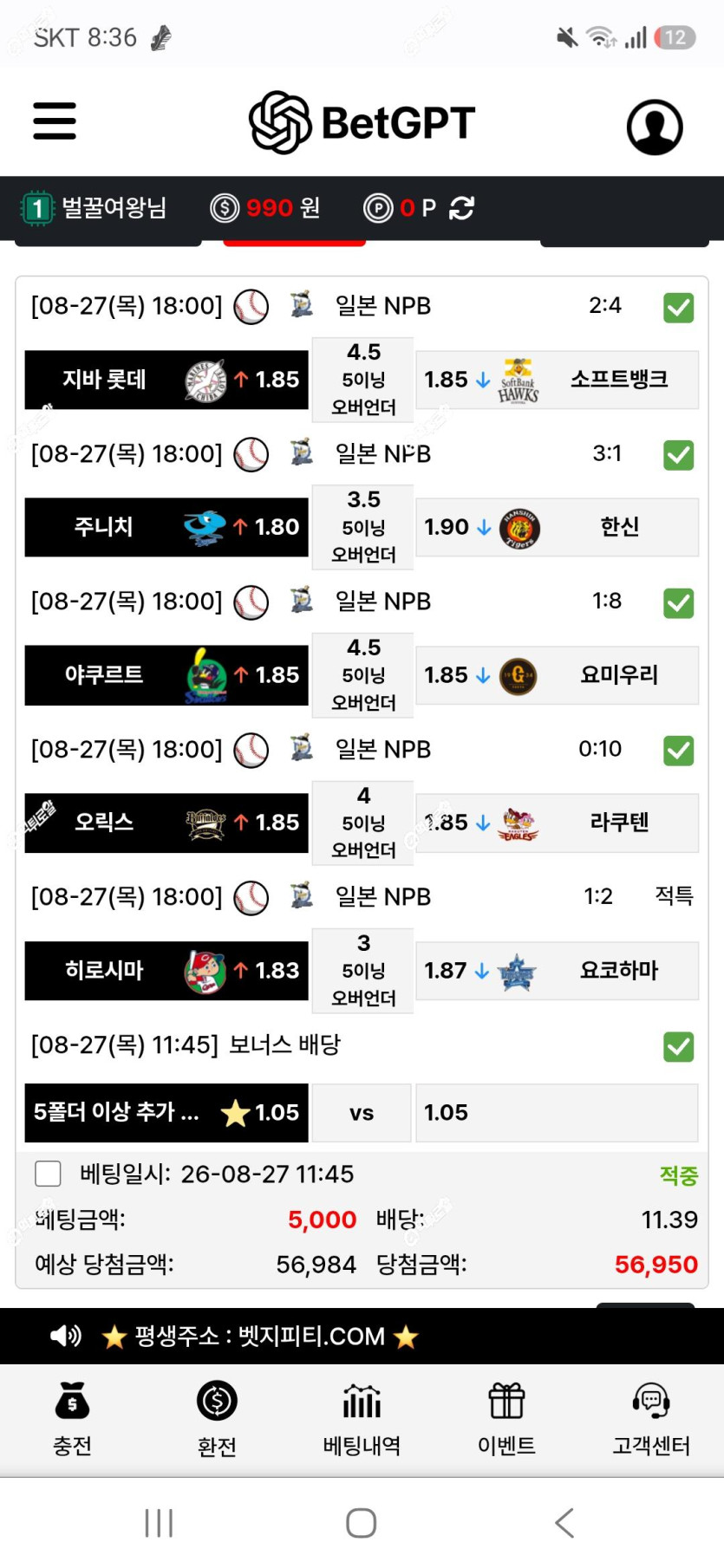Tap the 한신 1.90 odds button
Viewport: 724px width, 1568px height.
tap(558, 527)
